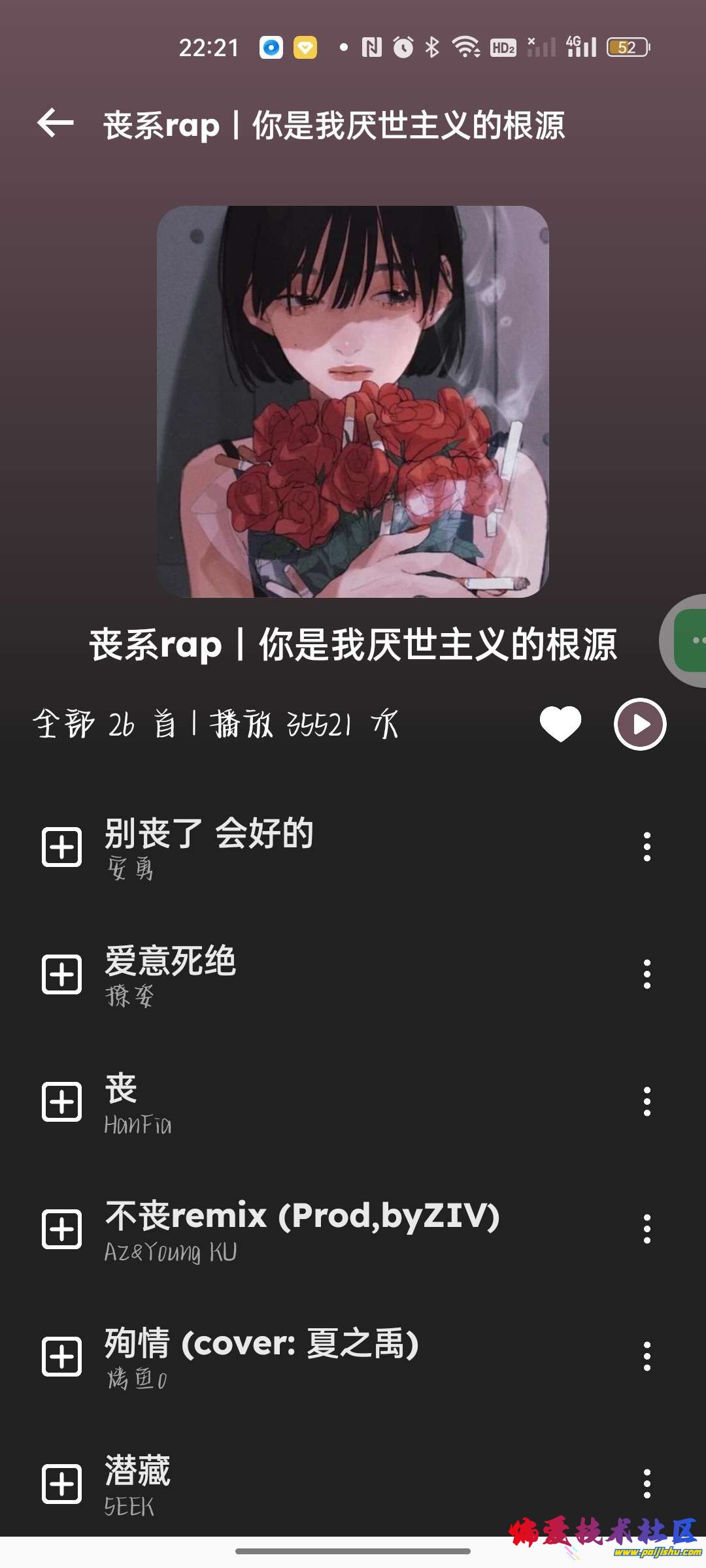This screenshot has height=1568, width=706.
Task: Add 不丧remix (Prod,byZIV) with plus icon
Action: (61, 1230)
